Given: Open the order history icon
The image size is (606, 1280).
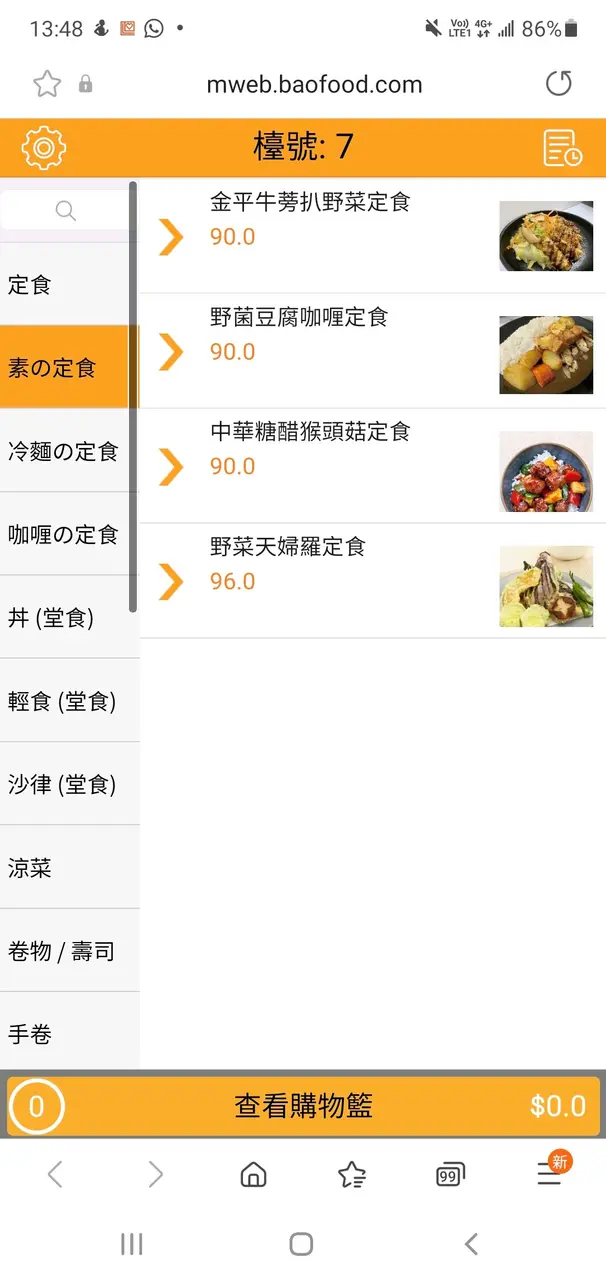Looking at the screenshot, I should (x=563, y=147).
